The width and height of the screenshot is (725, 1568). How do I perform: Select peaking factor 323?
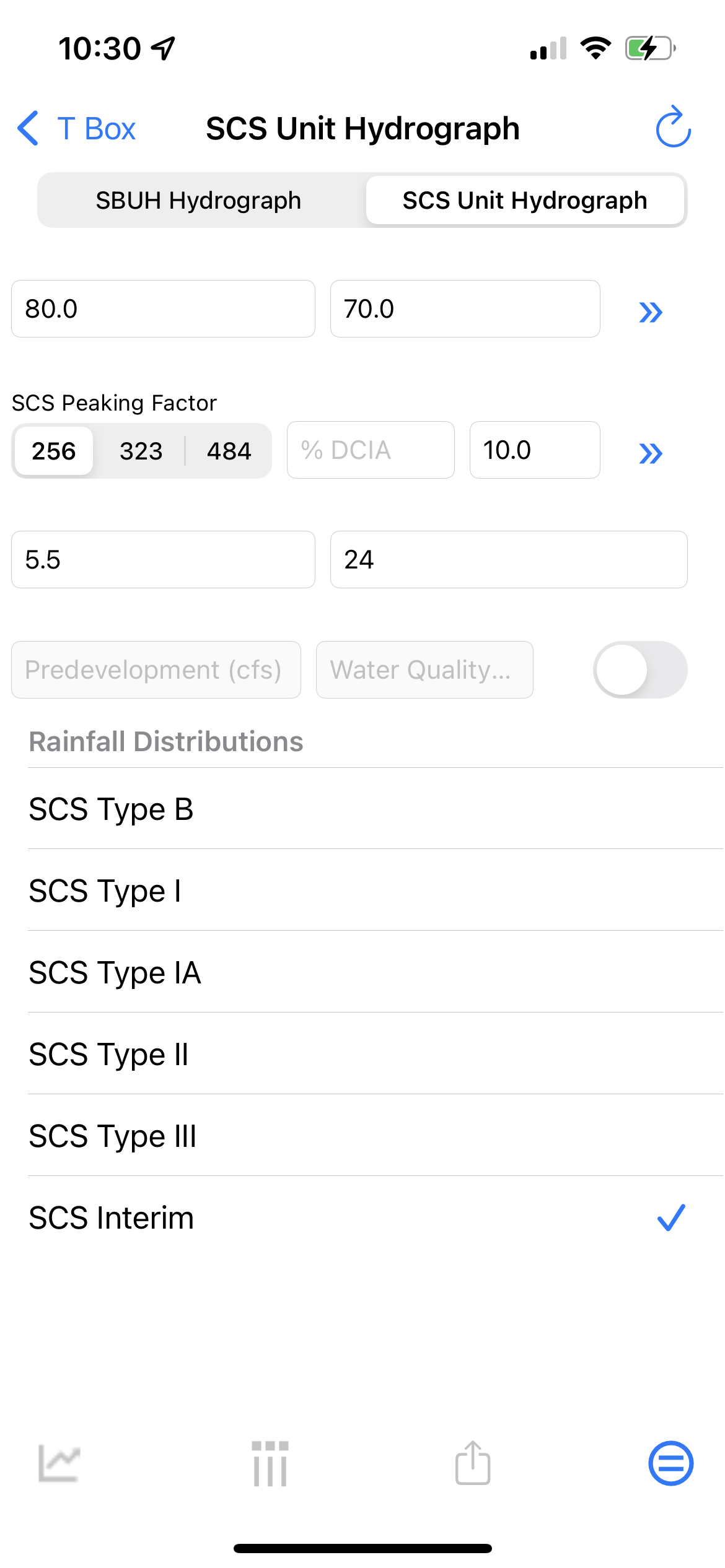[141, 451]
